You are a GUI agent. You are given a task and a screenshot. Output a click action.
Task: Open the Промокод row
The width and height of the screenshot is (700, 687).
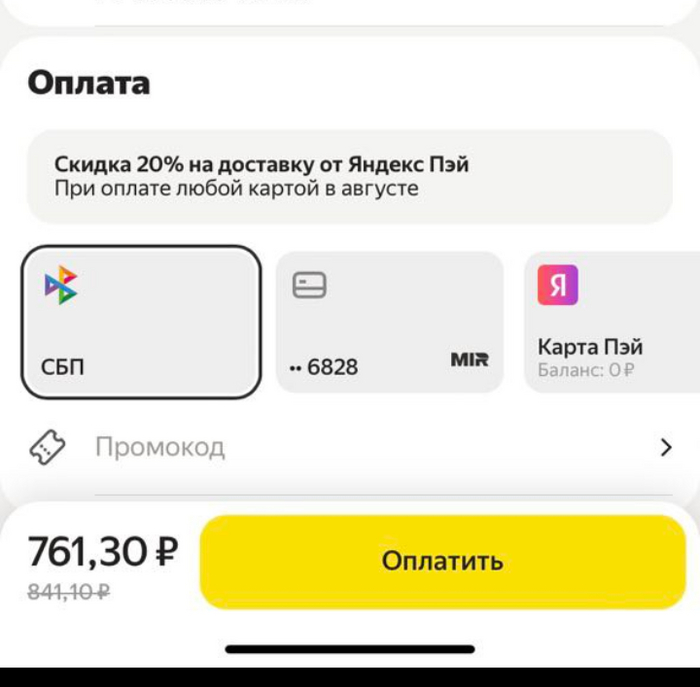(350, 447)
